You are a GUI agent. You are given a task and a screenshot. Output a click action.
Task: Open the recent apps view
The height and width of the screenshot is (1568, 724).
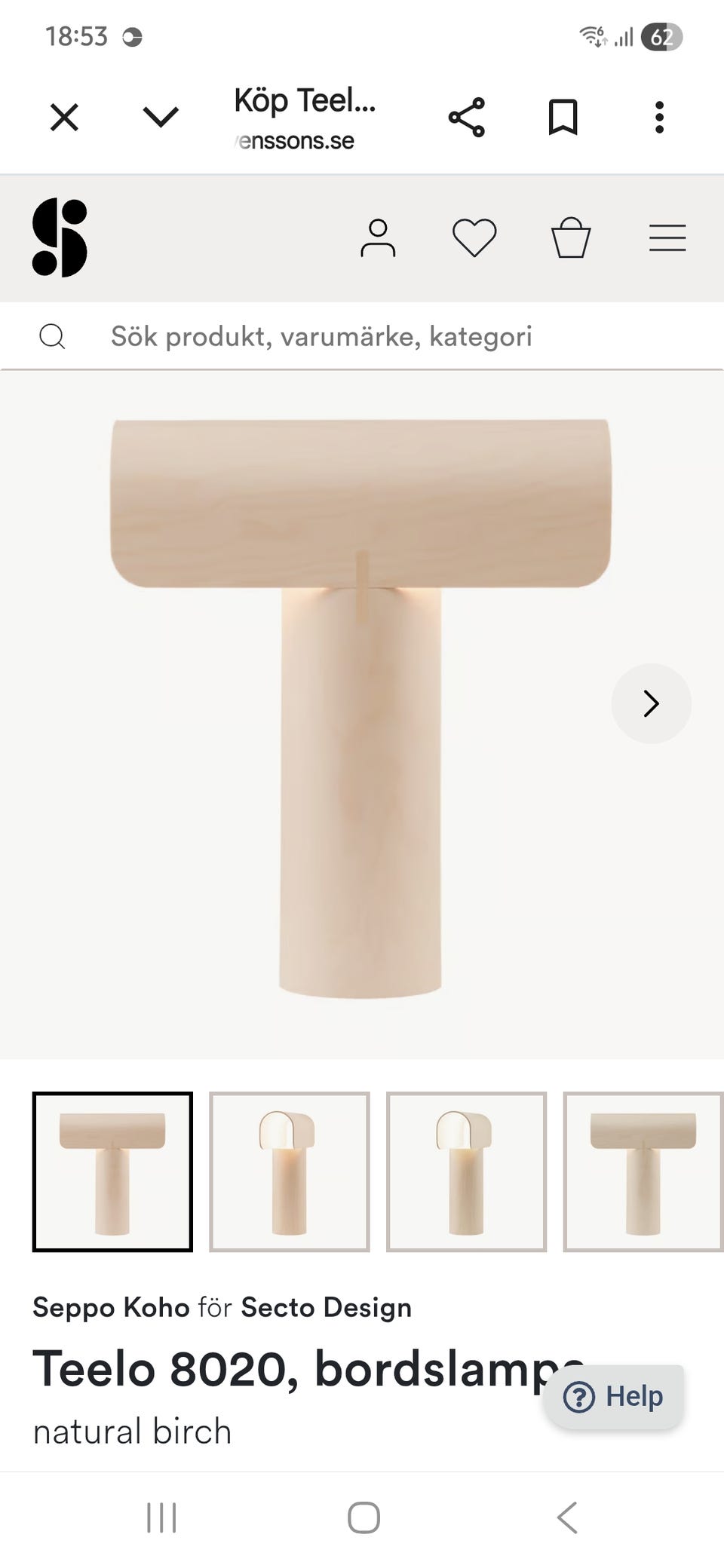coord(161,1517)
